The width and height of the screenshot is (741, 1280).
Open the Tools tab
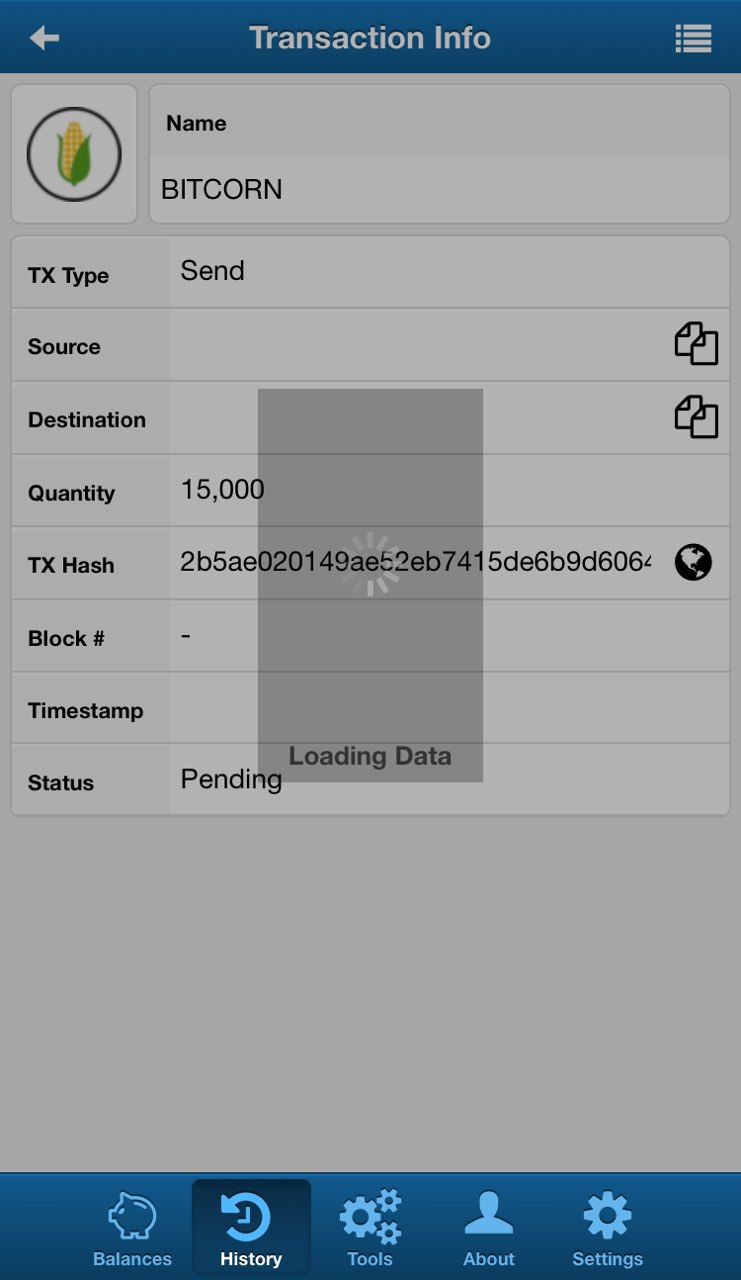370,1229
